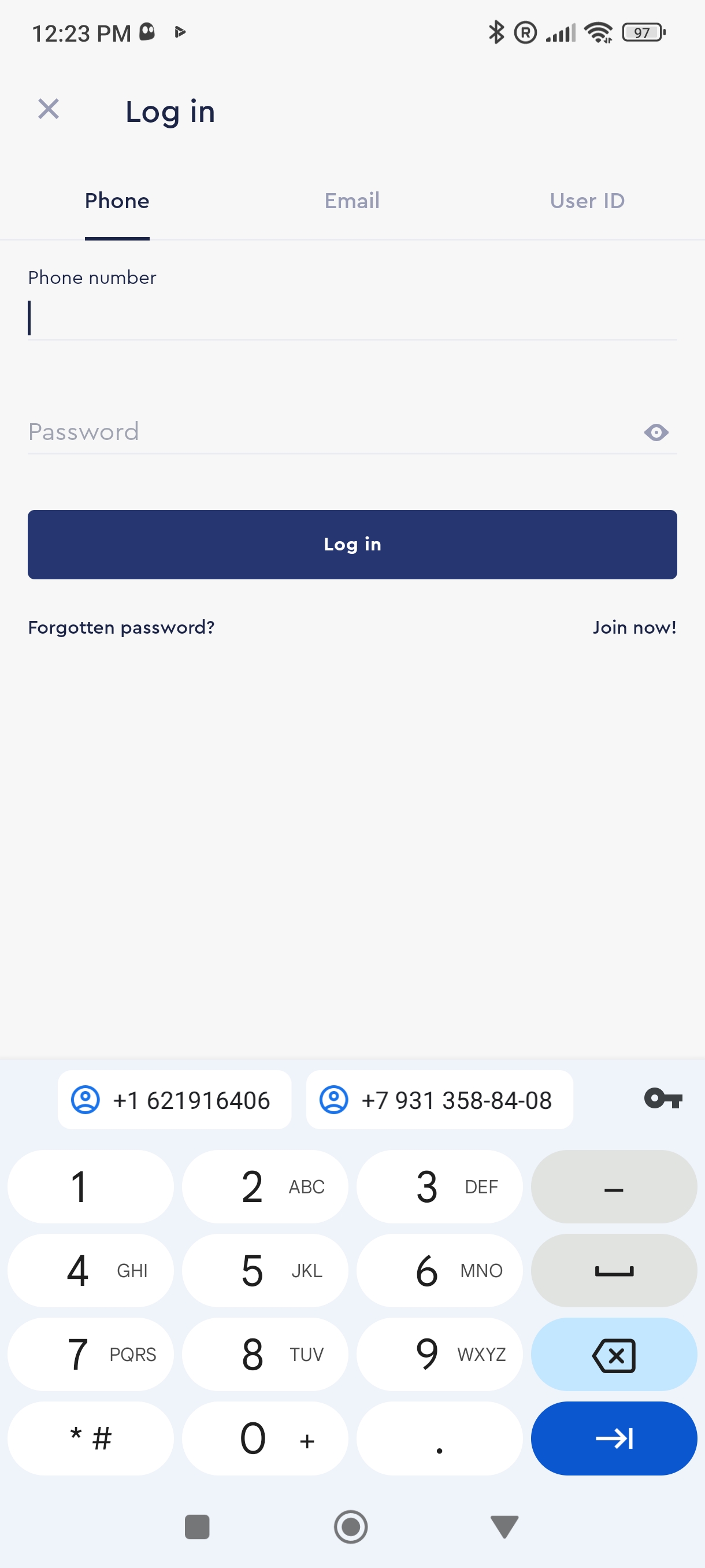
Task: Tap the next-field arrow key
Action: pyautogui.click(x=613, y=1438)
